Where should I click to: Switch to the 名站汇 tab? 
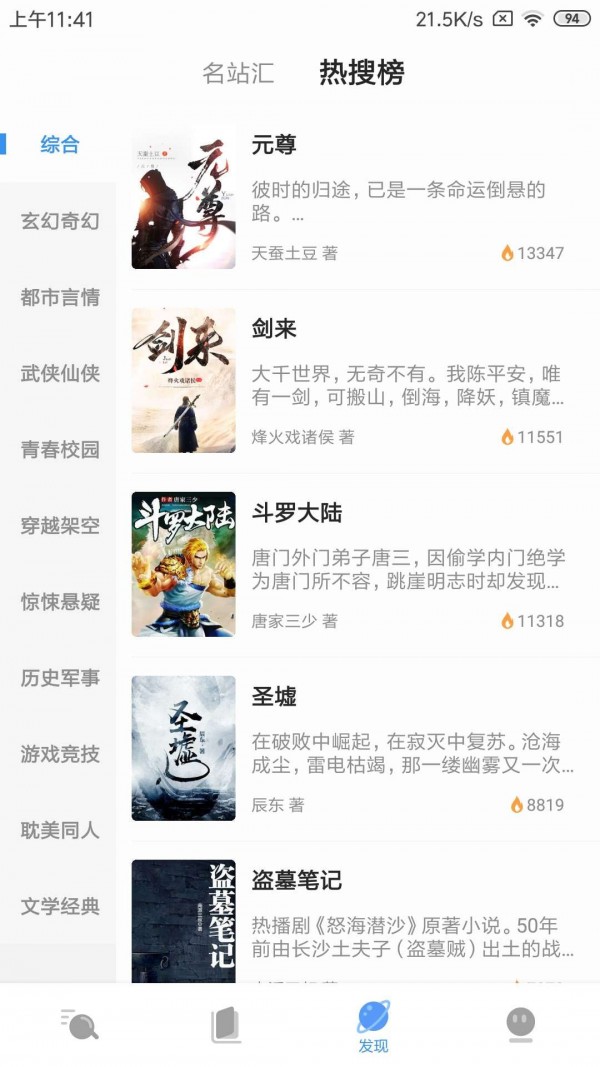click(x=238, y=73)
